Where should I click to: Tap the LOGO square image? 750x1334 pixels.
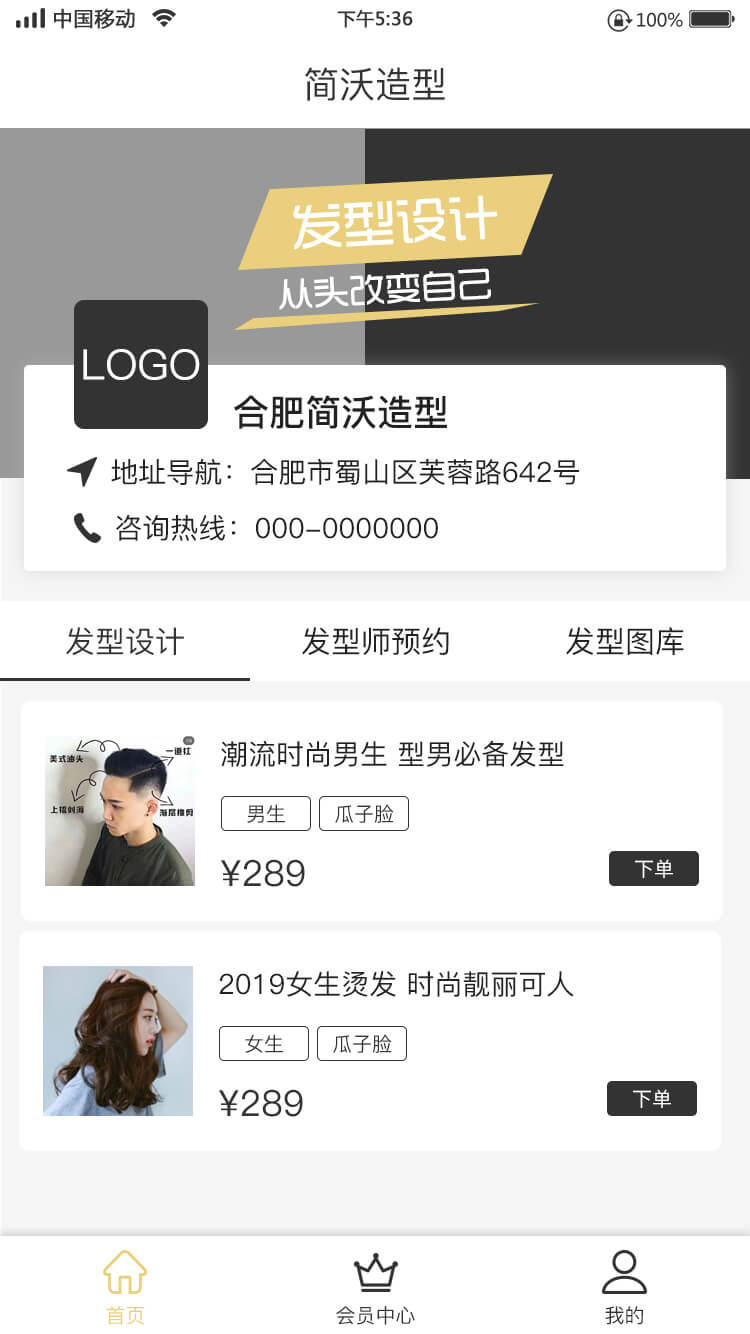coord(140,364)
